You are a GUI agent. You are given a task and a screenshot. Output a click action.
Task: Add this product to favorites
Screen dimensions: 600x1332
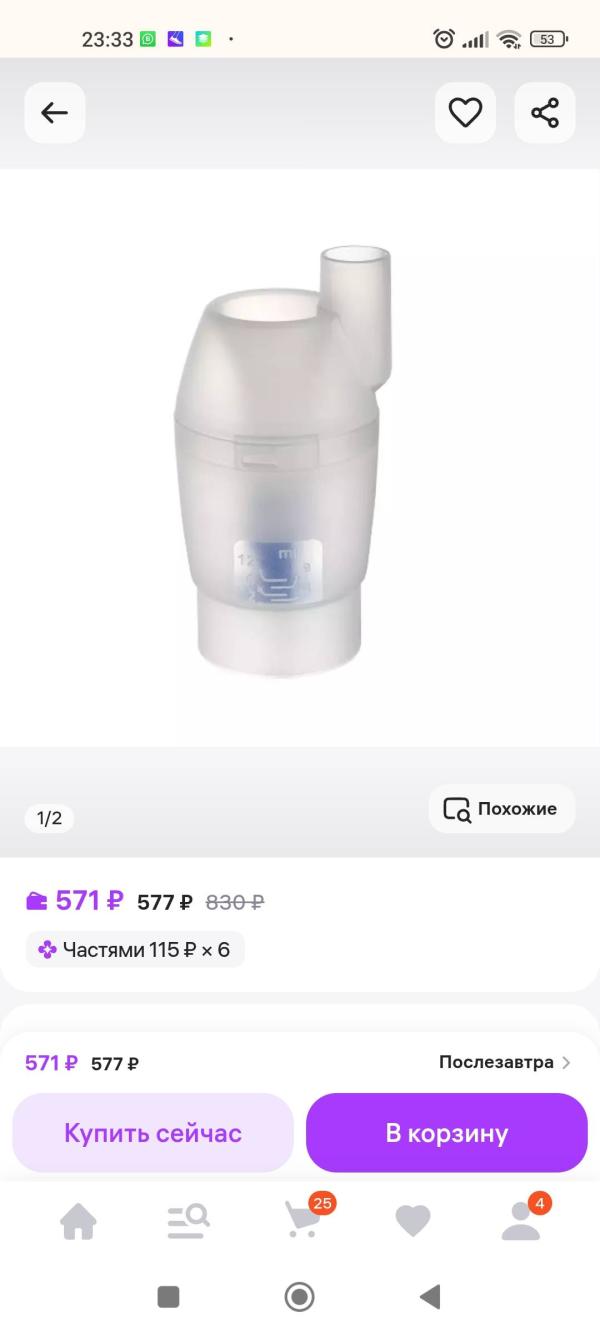coord(465,113)
